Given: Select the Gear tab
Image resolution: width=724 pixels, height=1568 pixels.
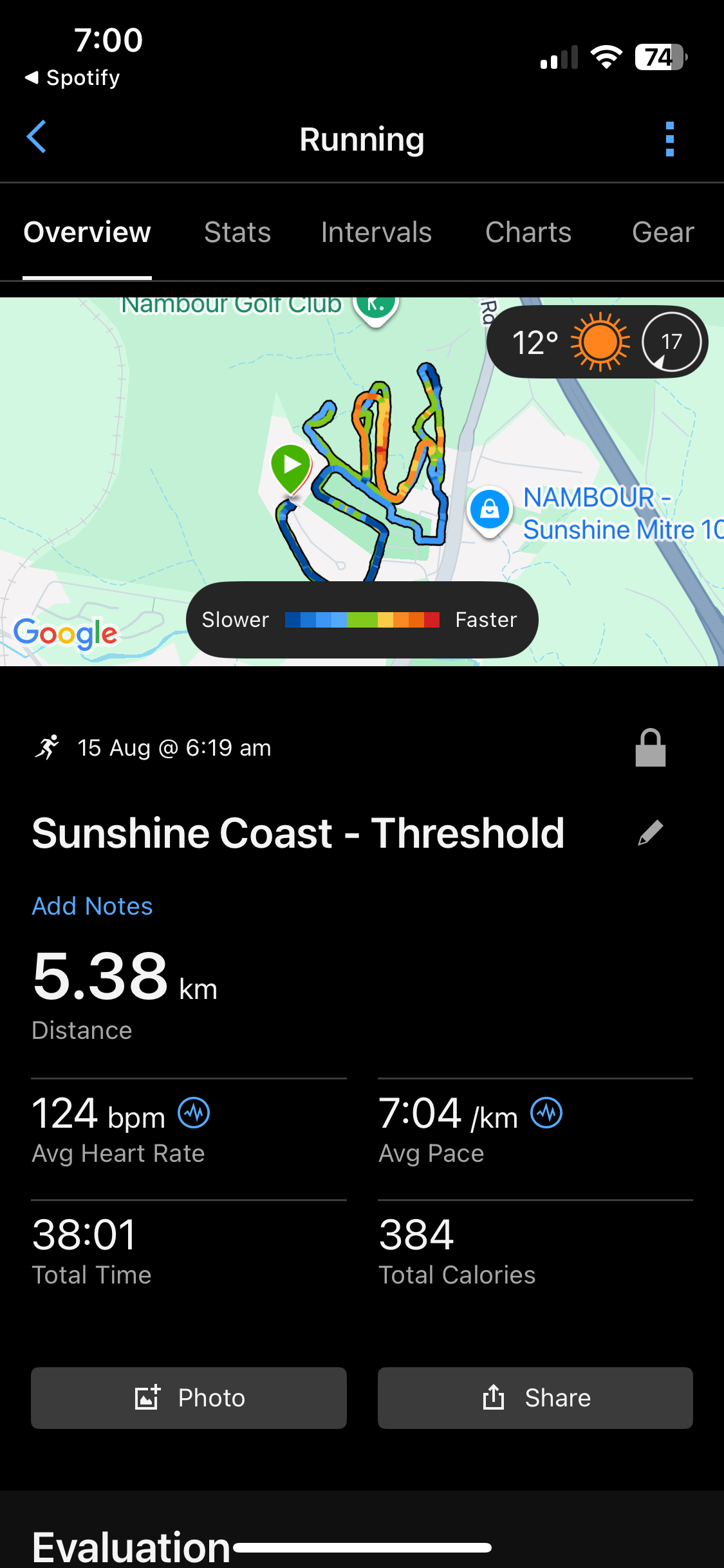Looking at the screenshot, I should click(663, 232).
